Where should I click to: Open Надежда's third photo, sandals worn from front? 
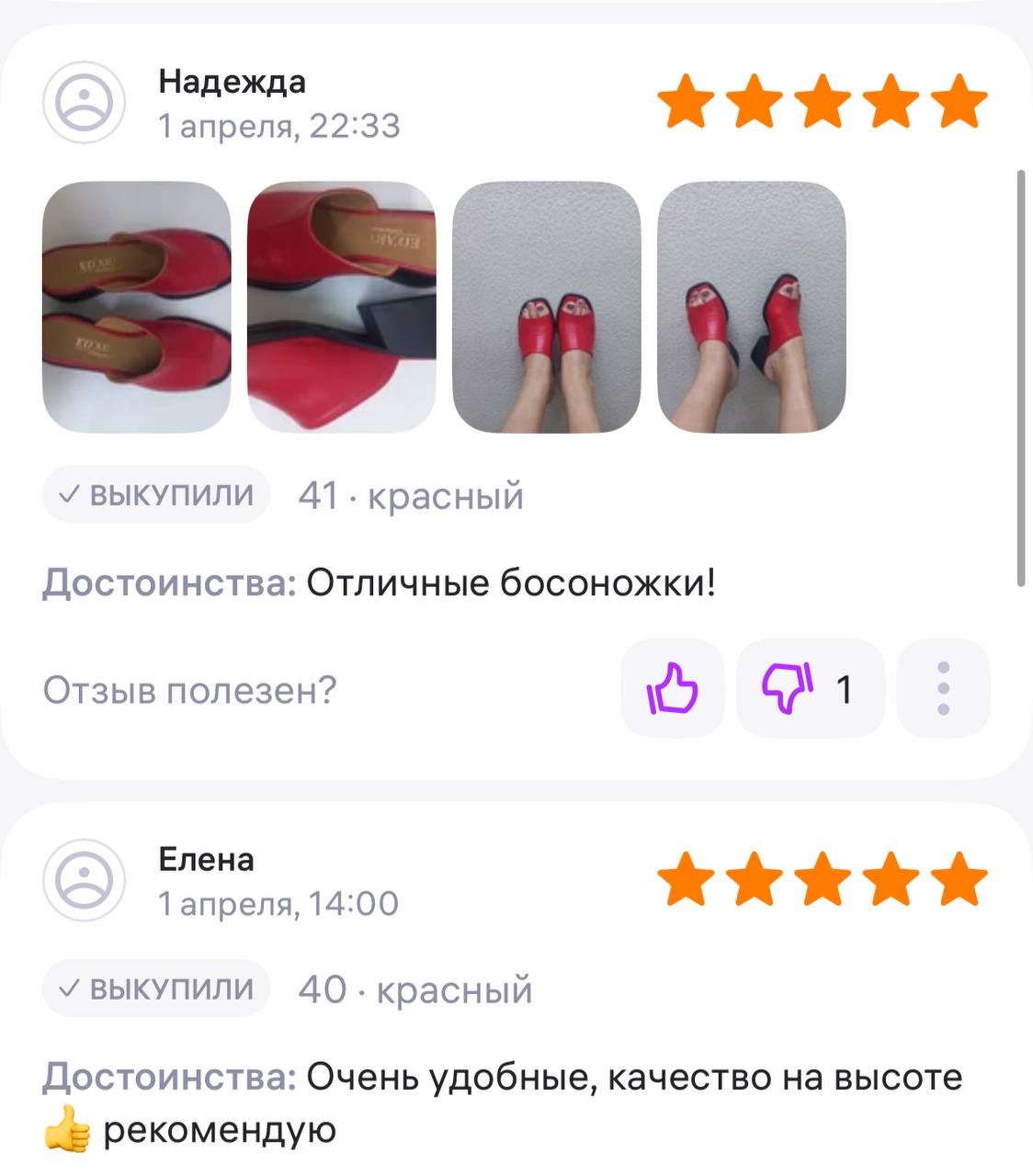[x=546, y=307]
